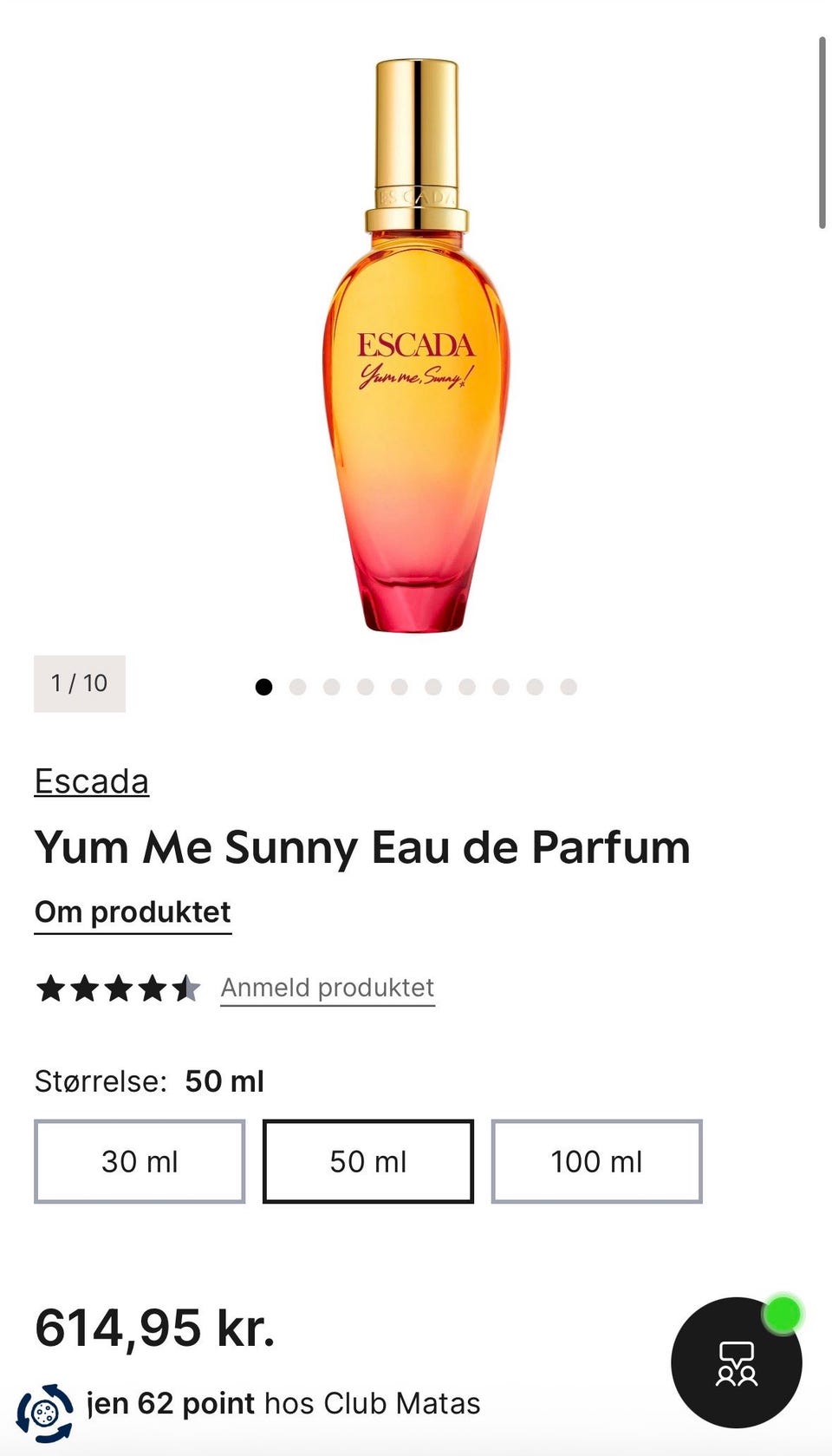Pick the 100 ml size
Viewport: 832px width, 1456px height.
pos(596,1161)
